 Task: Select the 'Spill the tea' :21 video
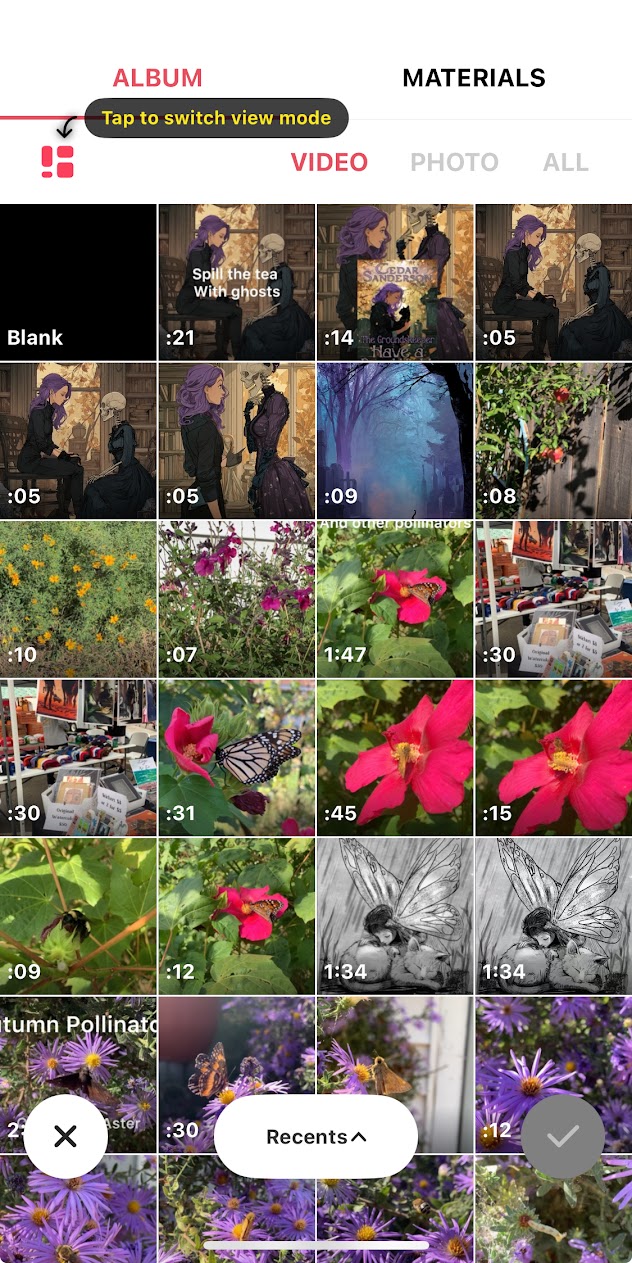(237, 282)
